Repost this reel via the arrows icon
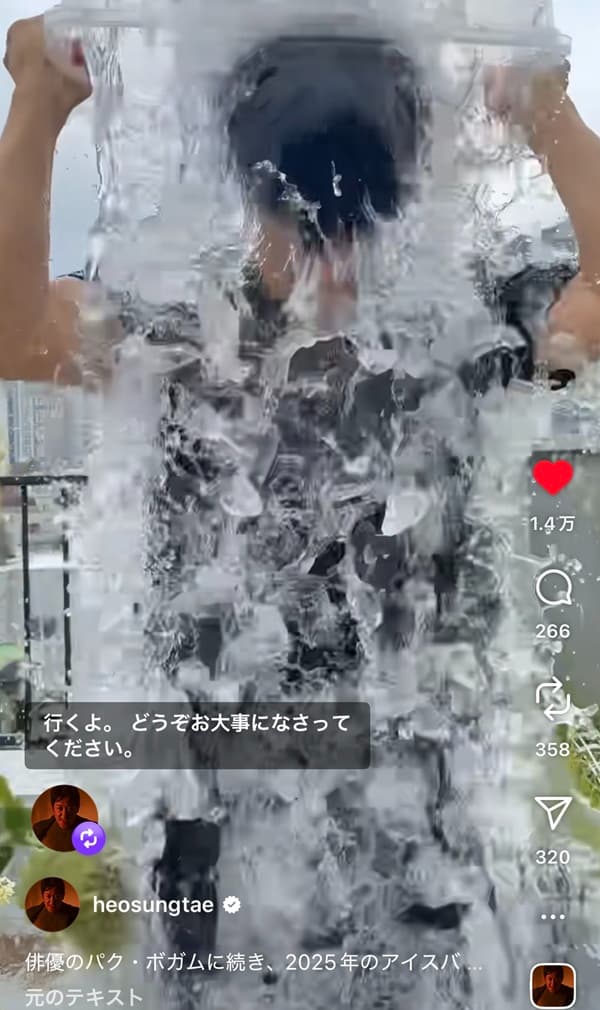This screenshot has height=1010, width=600. click(x=553, y=699)
